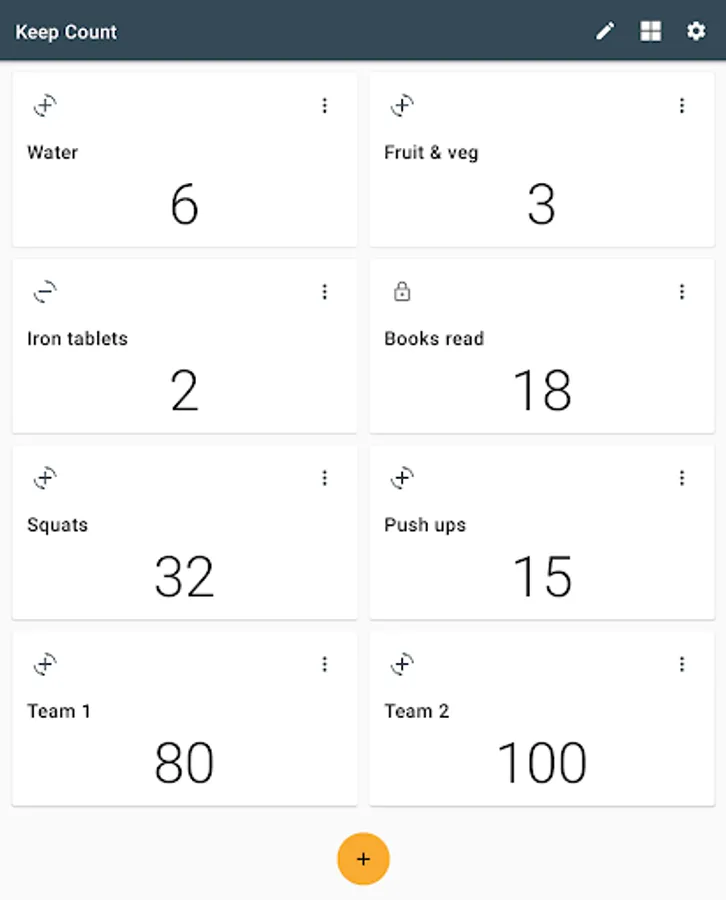The height and width of the screenshot is (900, 726).
Task: Tap the Team 2 counter card
Action: point(541,746)
